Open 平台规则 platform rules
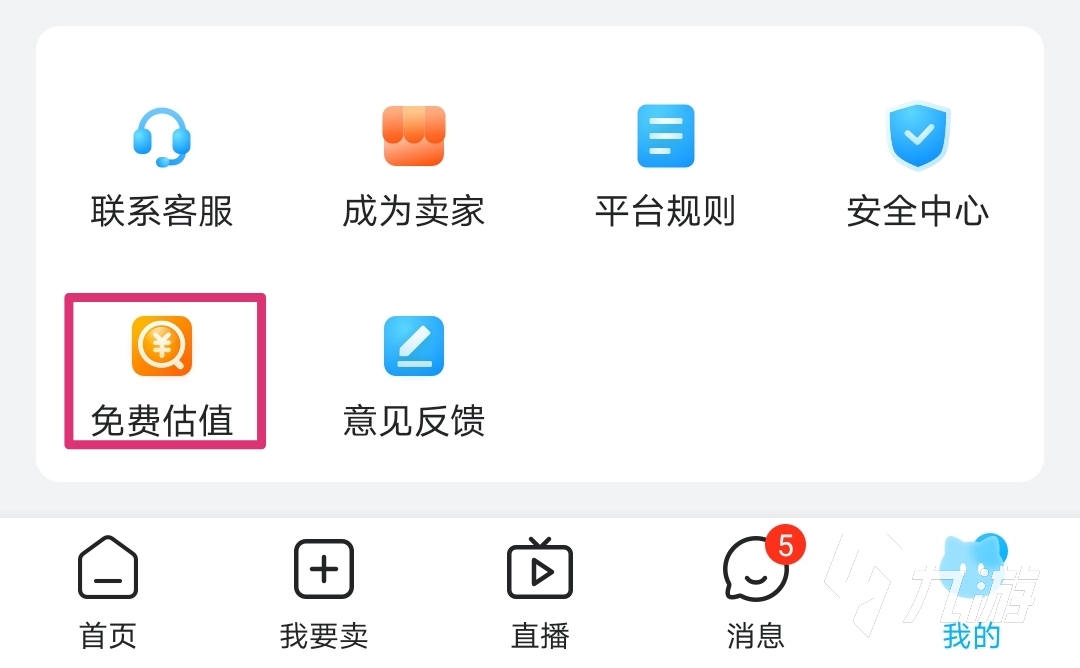Image resolution: width=1080 pixels, height=668 pixels. coord(665,165)
